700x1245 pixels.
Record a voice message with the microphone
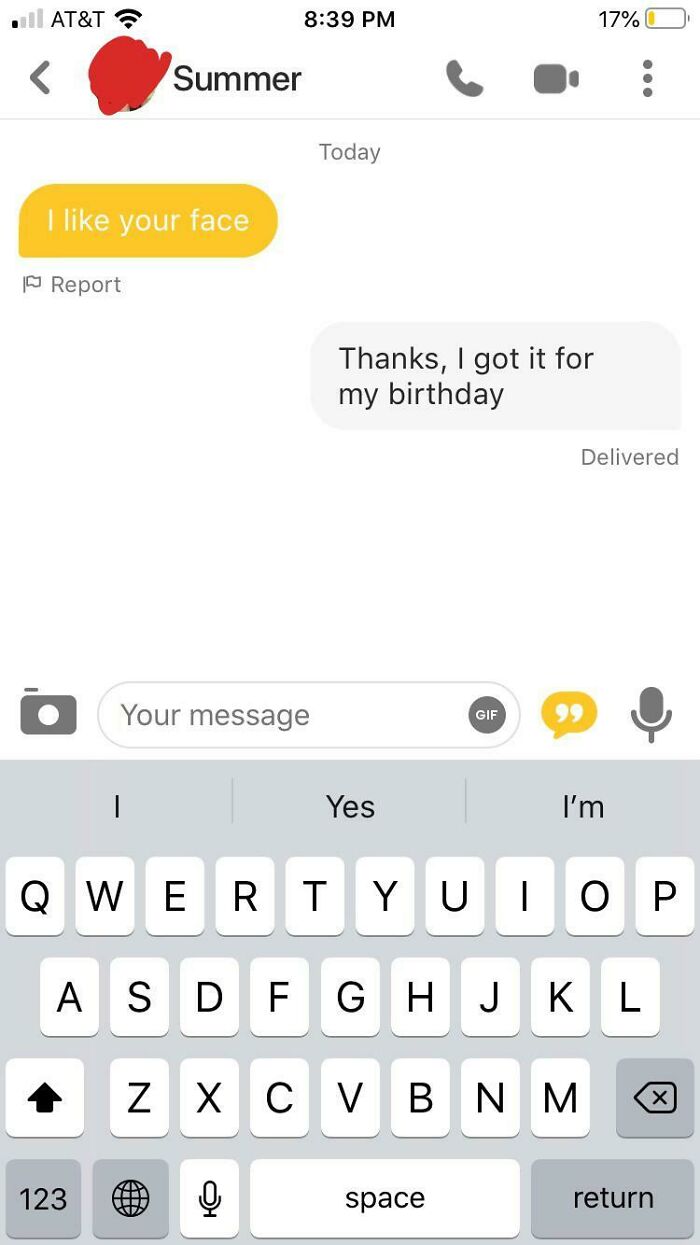click(650, 714)
